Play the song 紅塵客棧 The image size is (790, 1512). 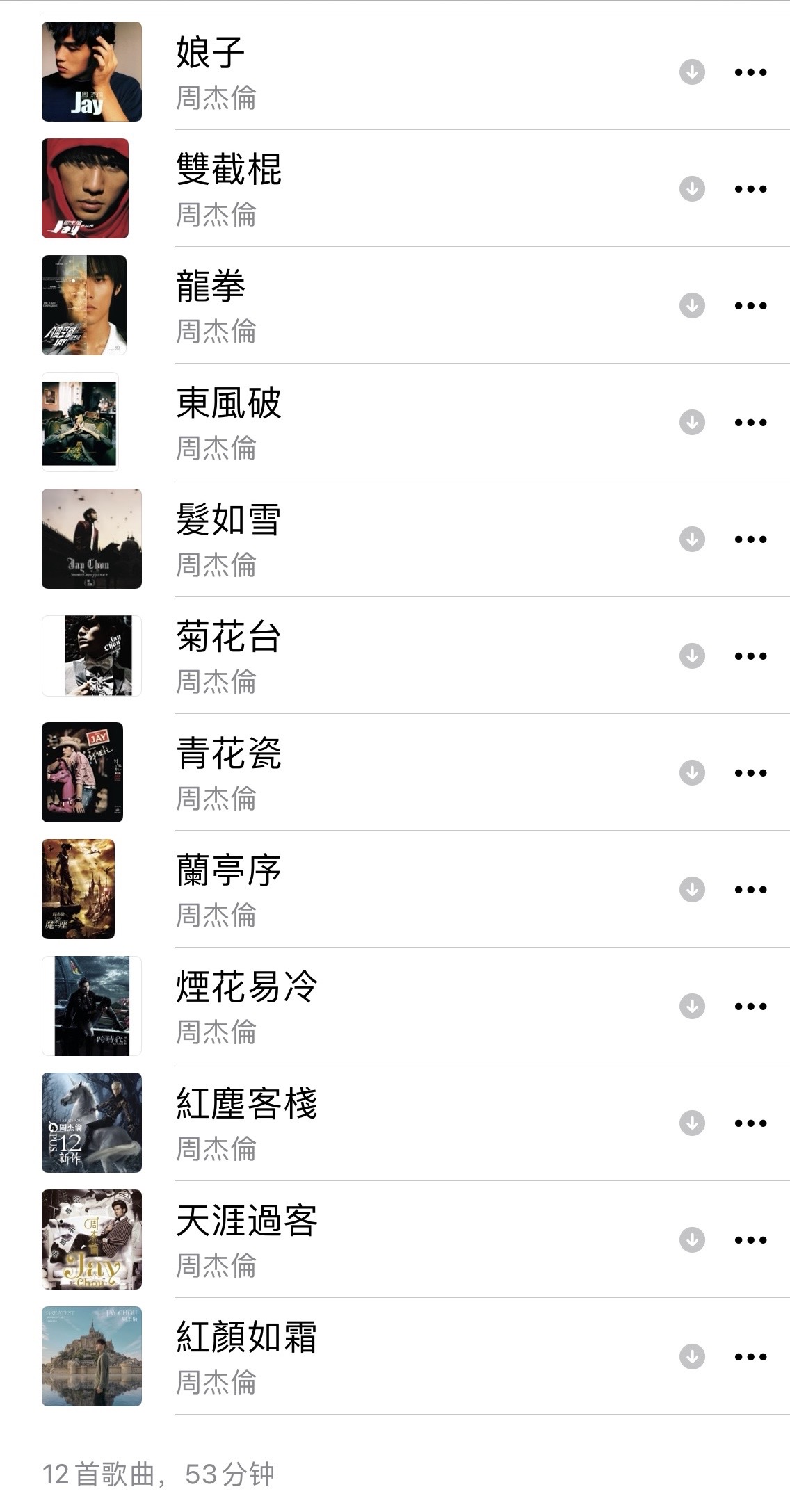pos(247,1105)
